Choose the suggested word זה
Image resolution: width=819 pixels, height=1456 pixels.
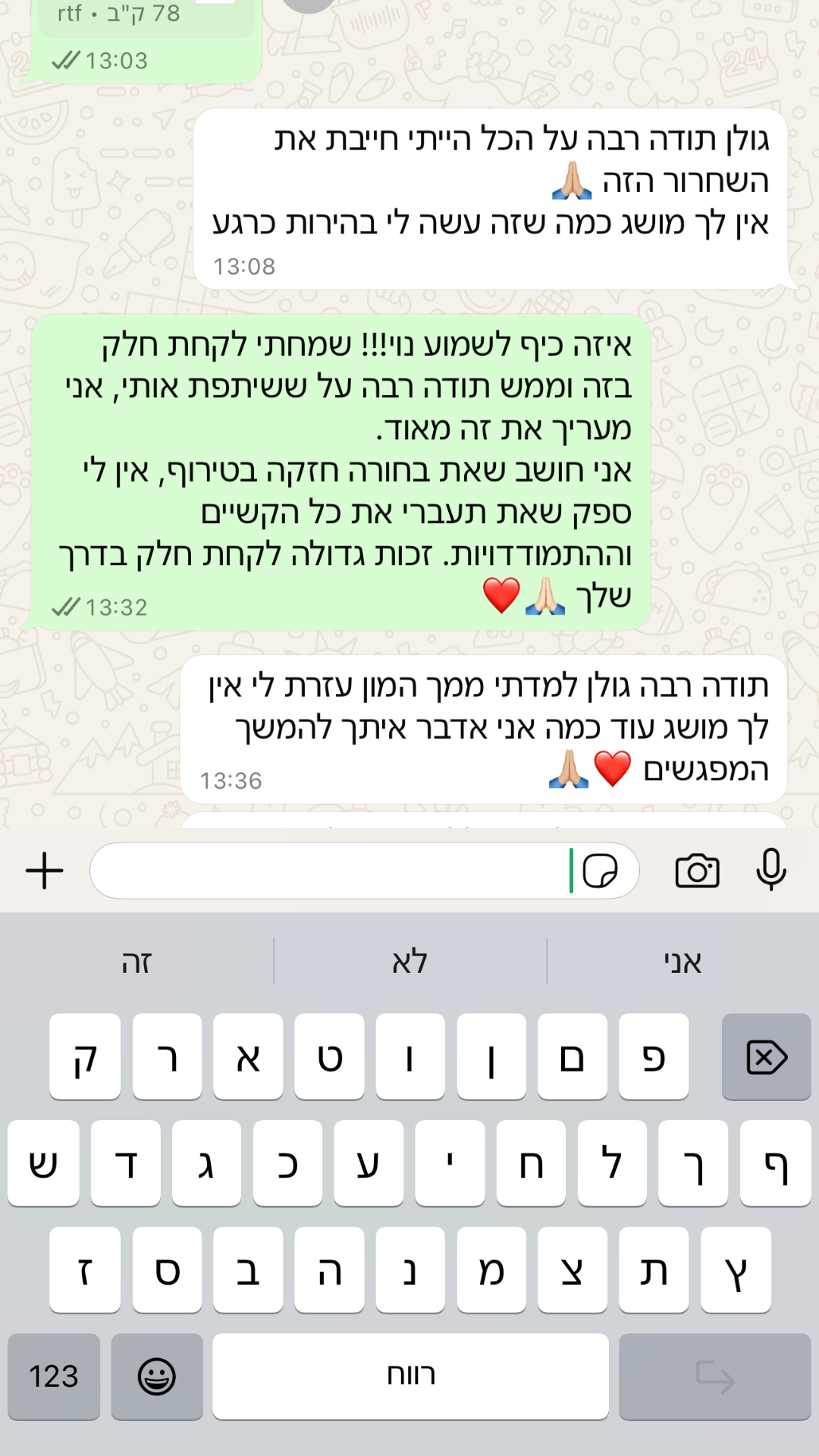[x=136, y=962]
